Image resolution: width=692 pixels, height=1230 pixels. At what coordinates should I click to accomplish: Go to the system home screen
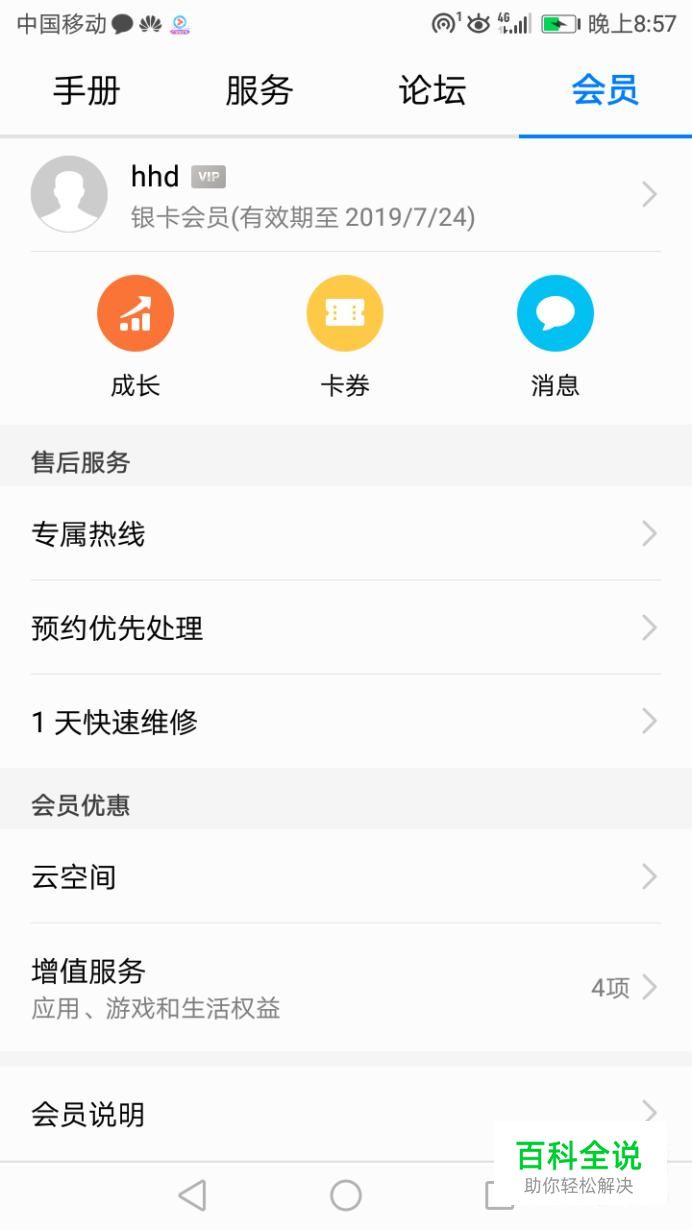(346, 1195)
